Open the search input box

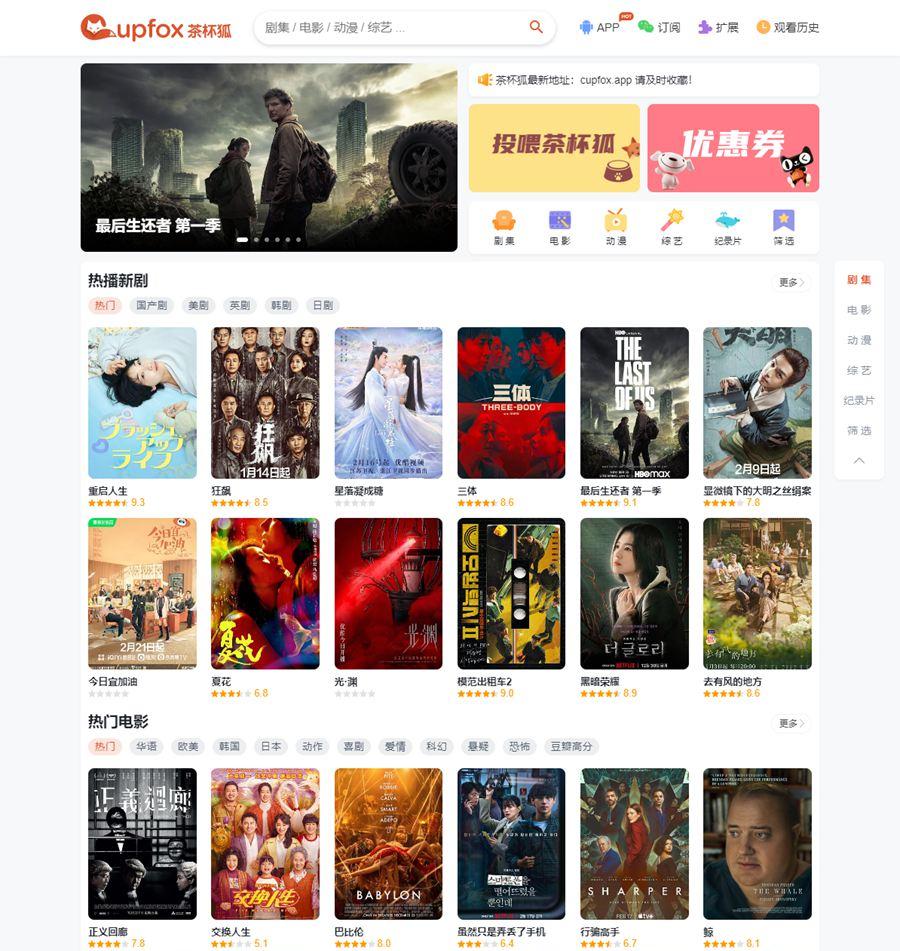tap(390, 28)
